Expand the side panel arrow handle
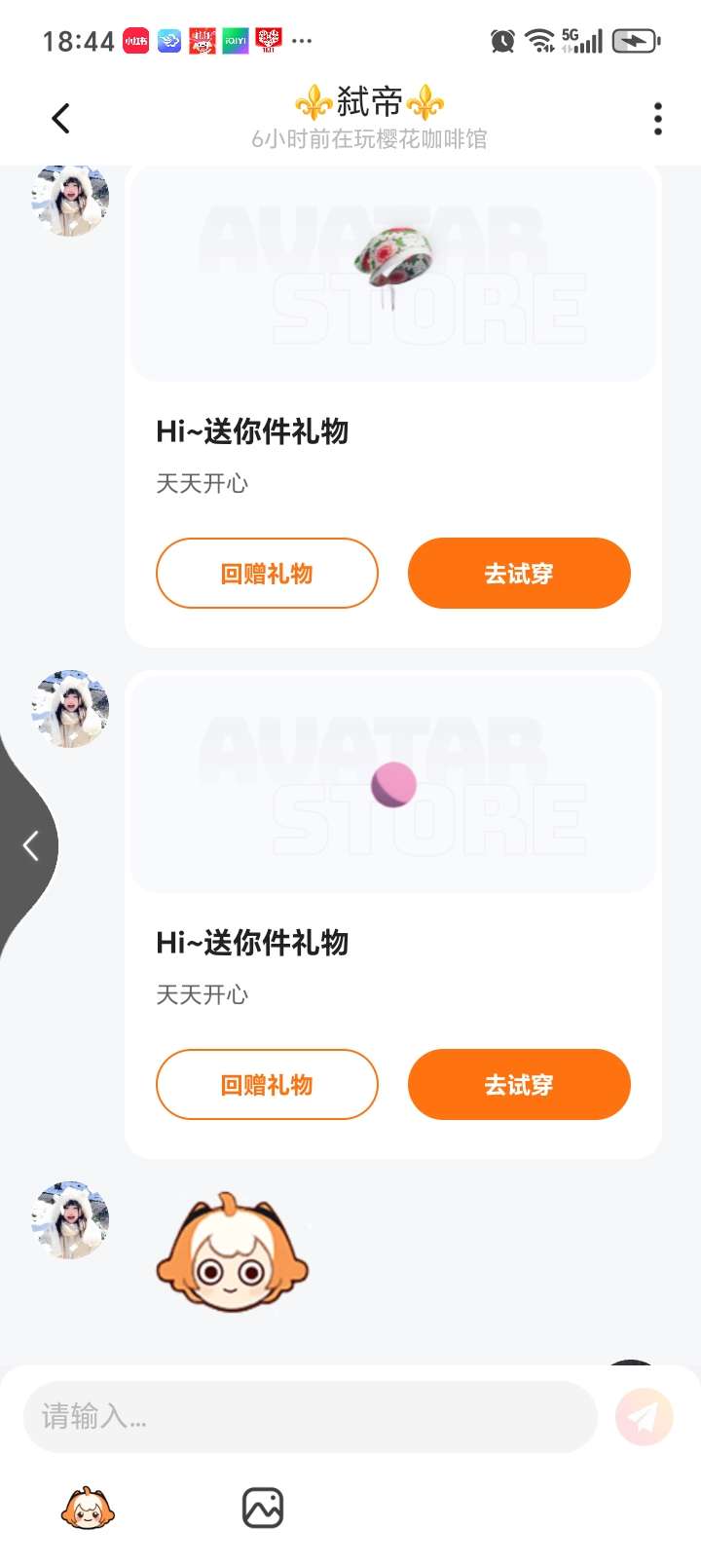 pos(29,845)
